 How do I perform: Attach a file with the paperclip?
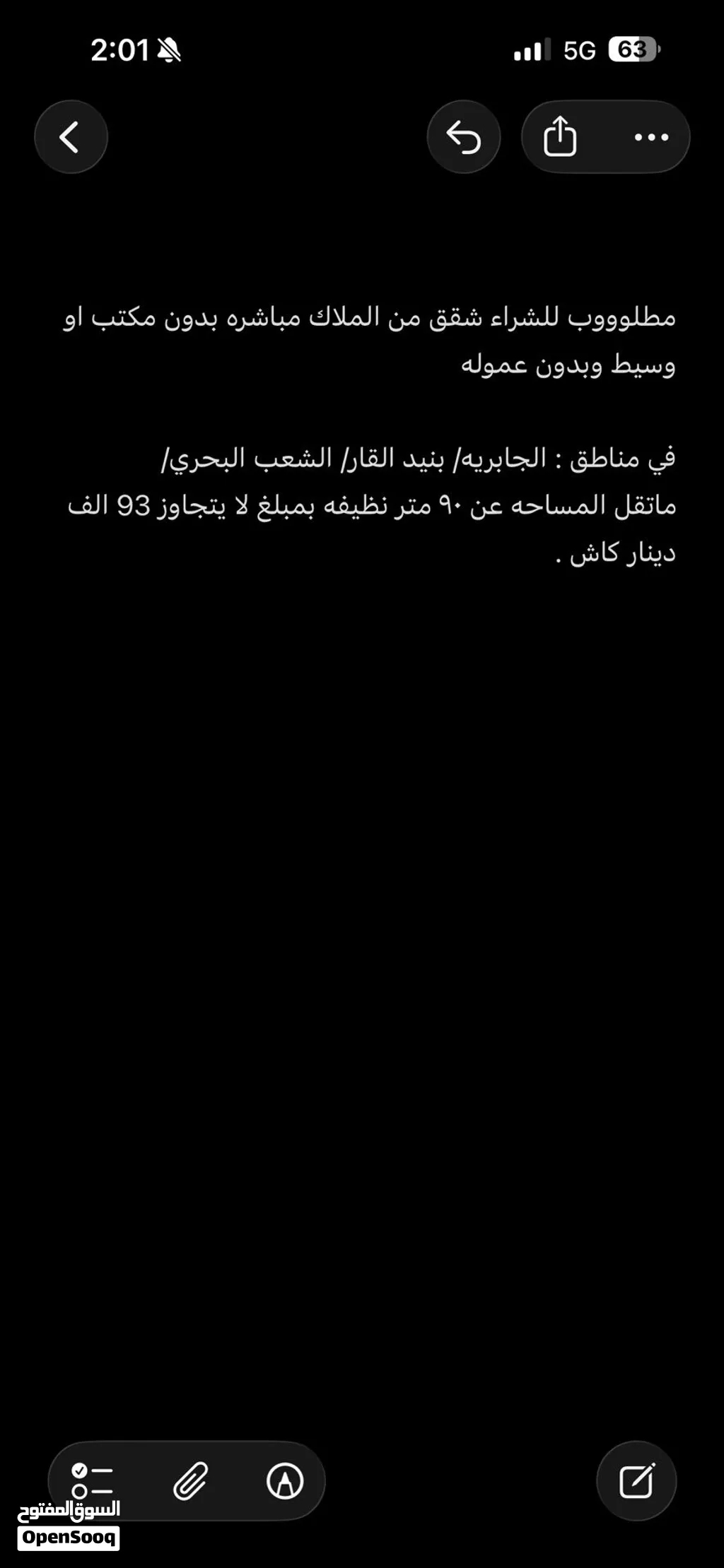coord(190,1480)
